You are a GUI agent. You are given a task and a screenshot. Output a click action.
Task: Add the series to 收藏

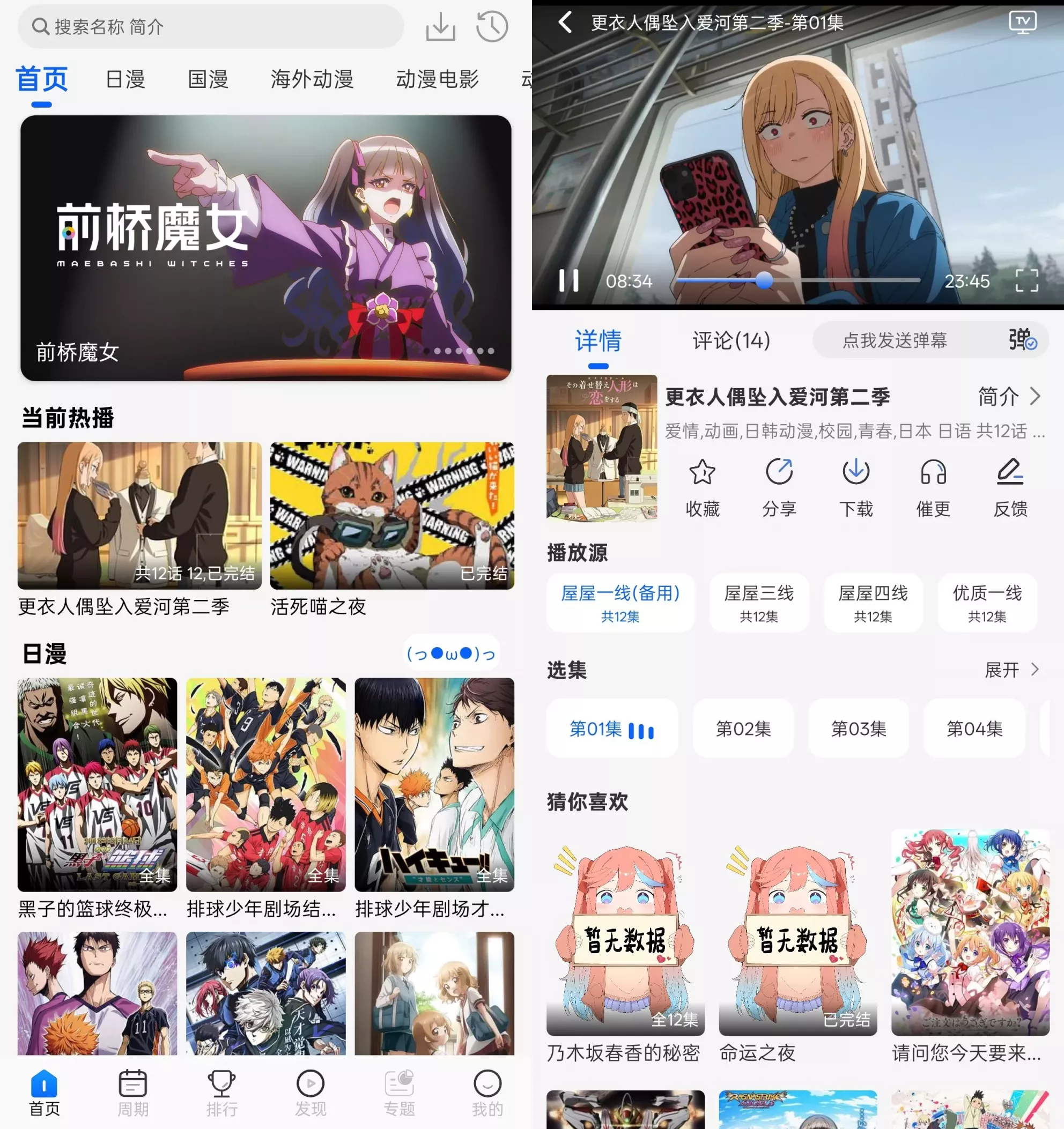tap(702, 488)
